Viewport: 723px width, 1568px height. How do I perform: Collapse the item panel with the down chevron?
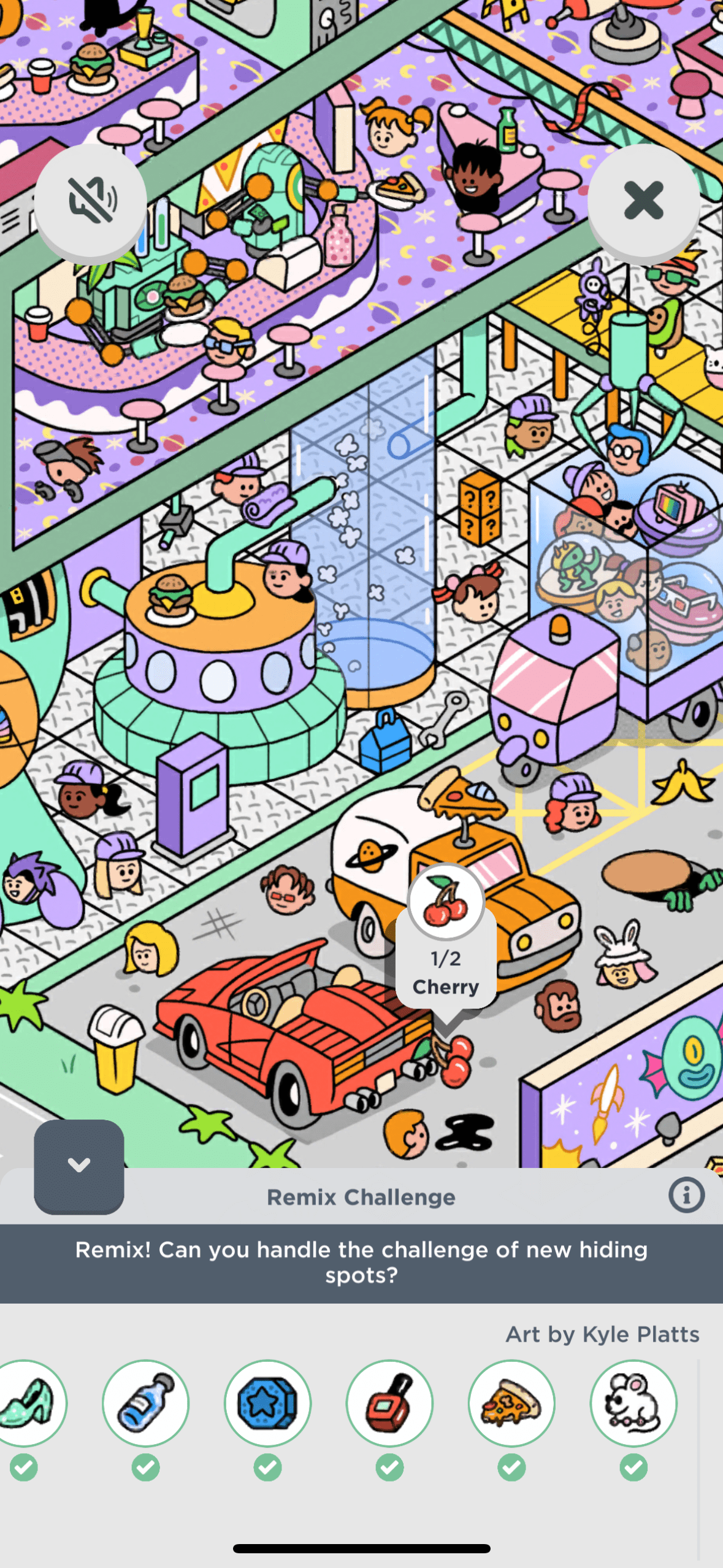pyautogui.click(x=79, y=1164)
